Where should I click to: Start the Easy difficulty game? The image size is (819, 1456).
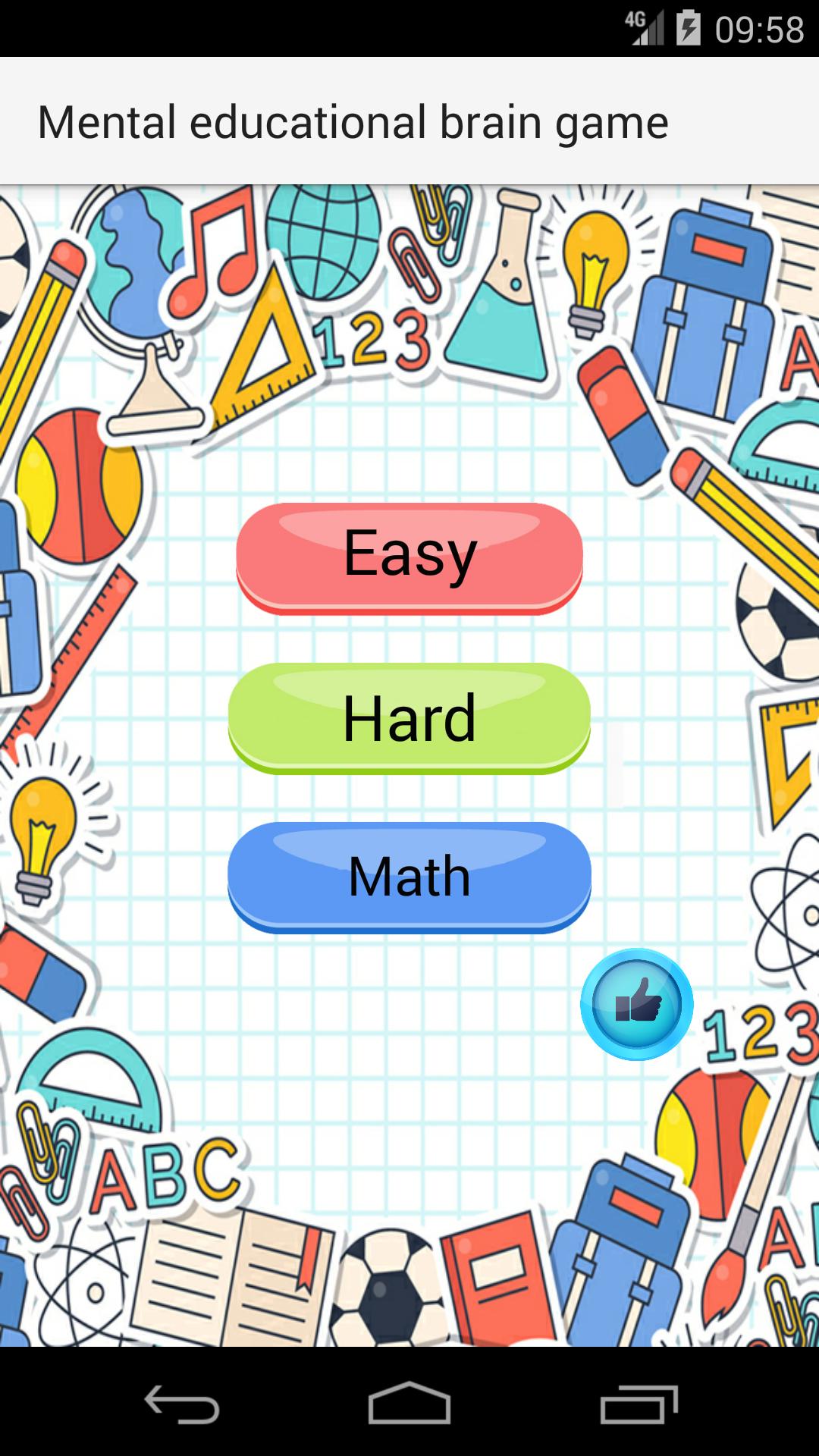(409, 556)
